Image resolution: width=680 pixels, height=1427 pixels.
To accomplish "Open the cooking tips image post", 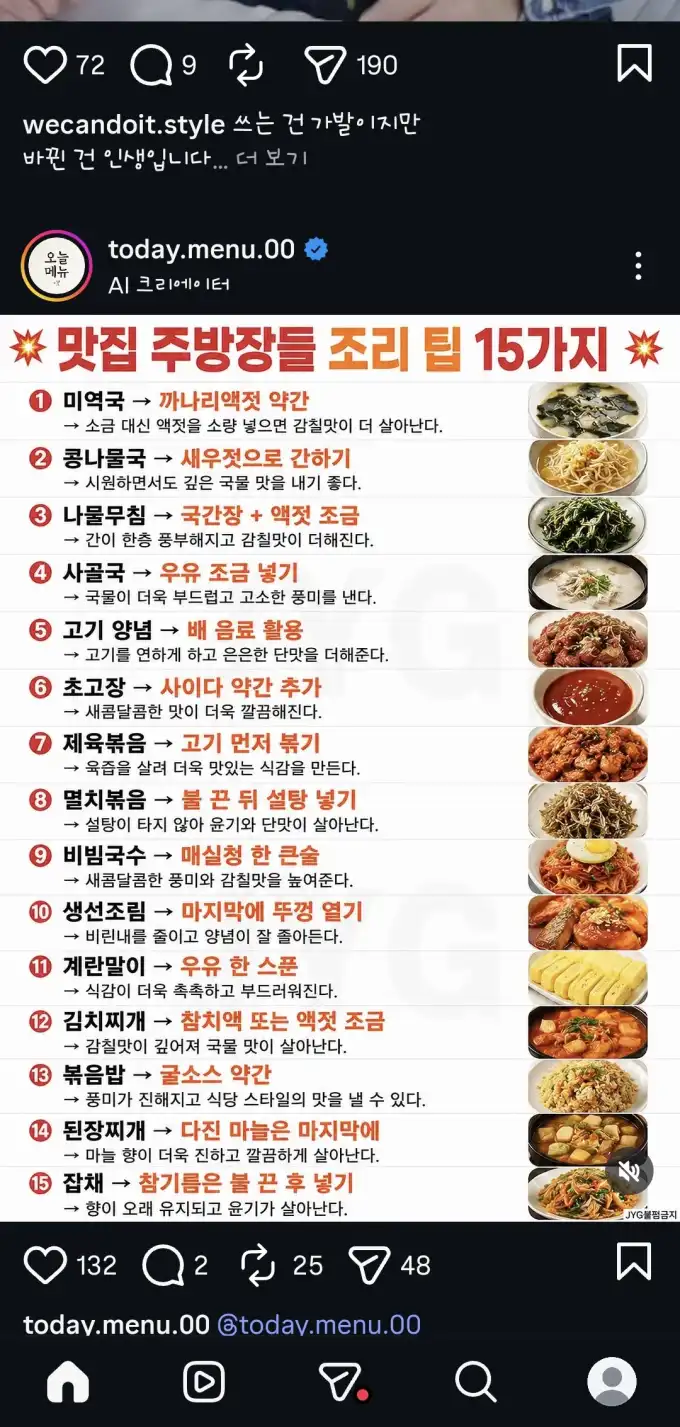I will (x=340, y=768).
